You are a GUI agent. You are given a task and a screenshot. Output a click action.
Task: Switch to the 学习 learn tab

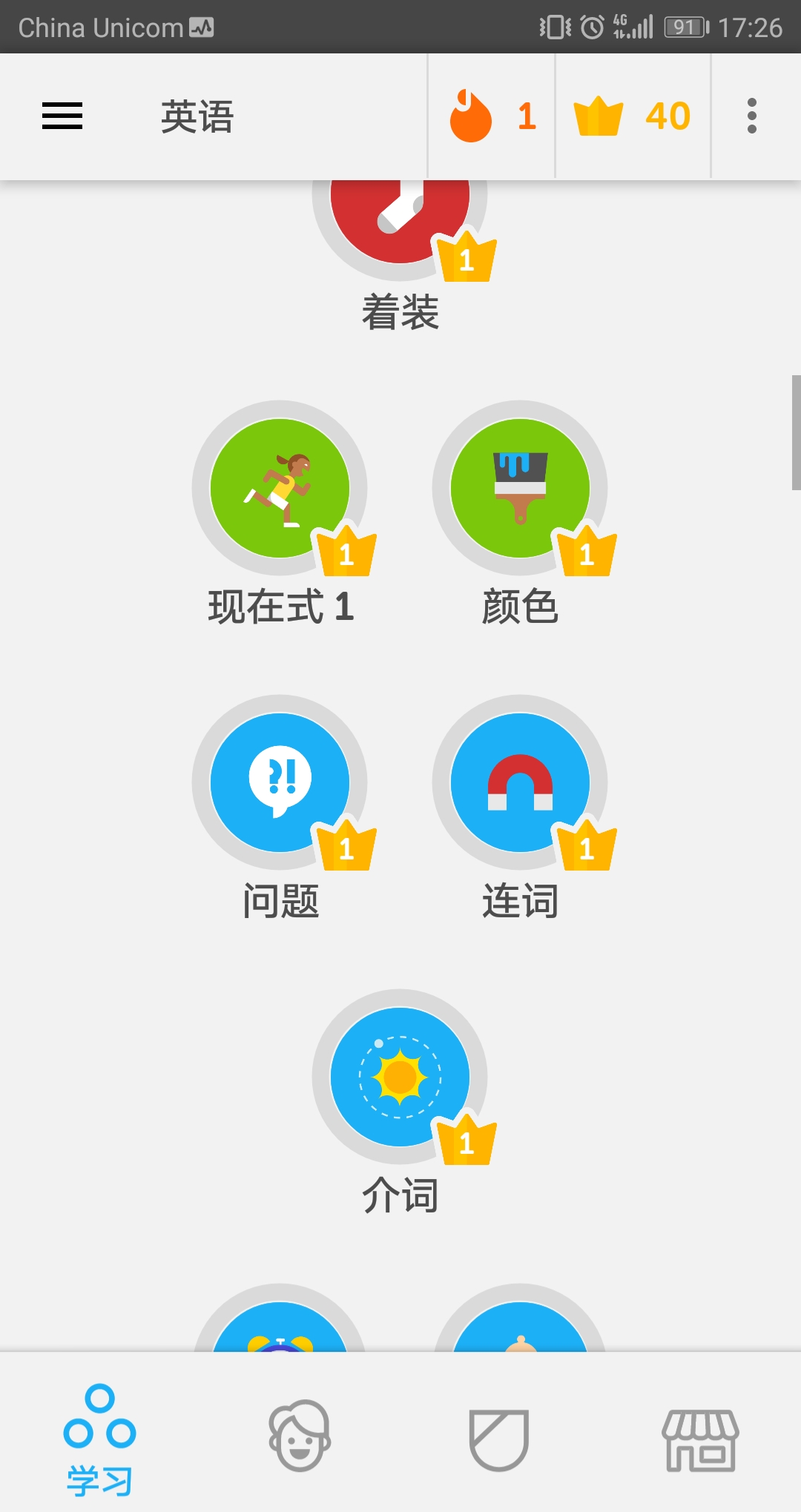100,1440
